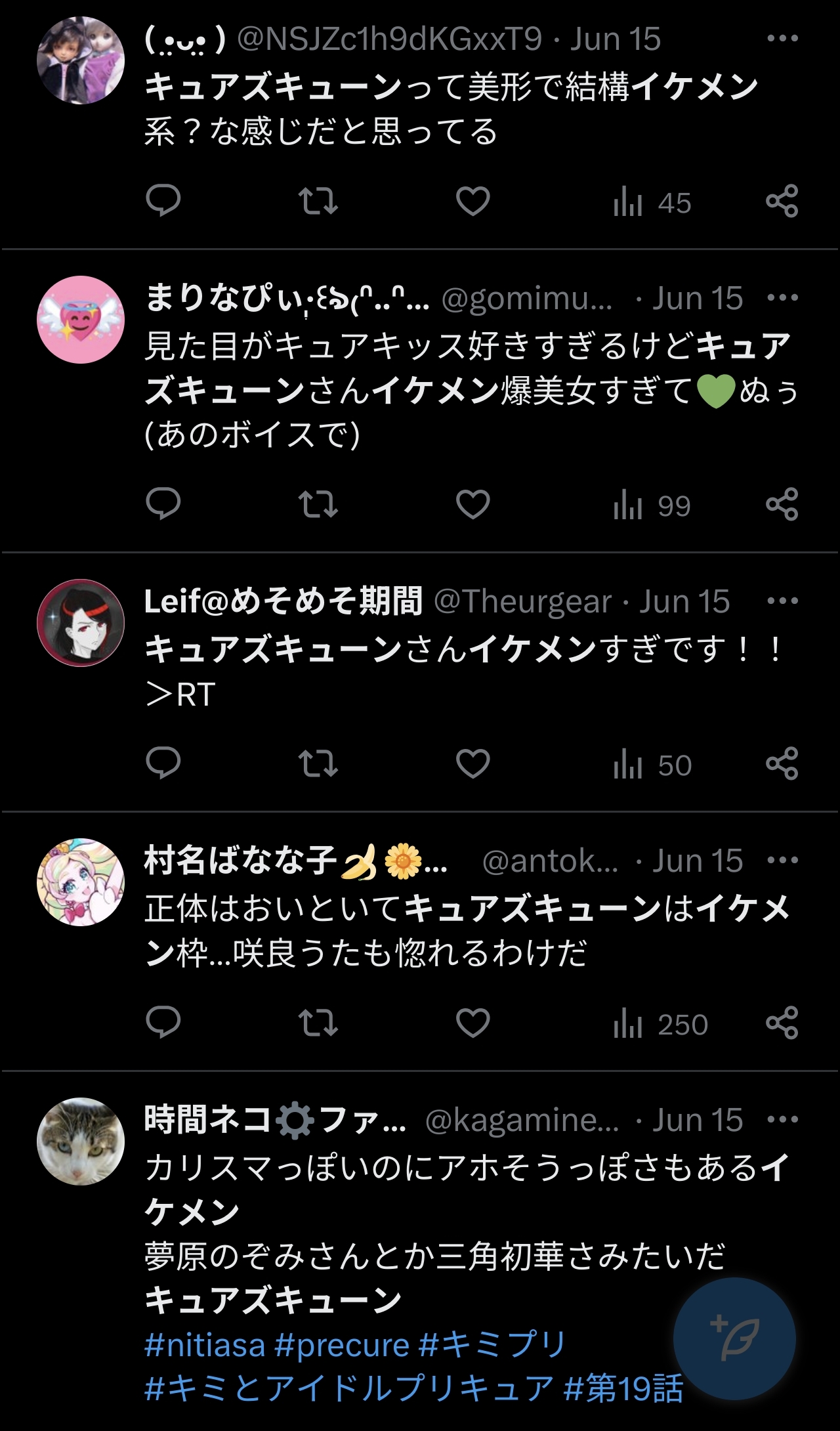Reply to Leif@めそめそ期間's tweet
The image size is (840, 1431).
163,763
